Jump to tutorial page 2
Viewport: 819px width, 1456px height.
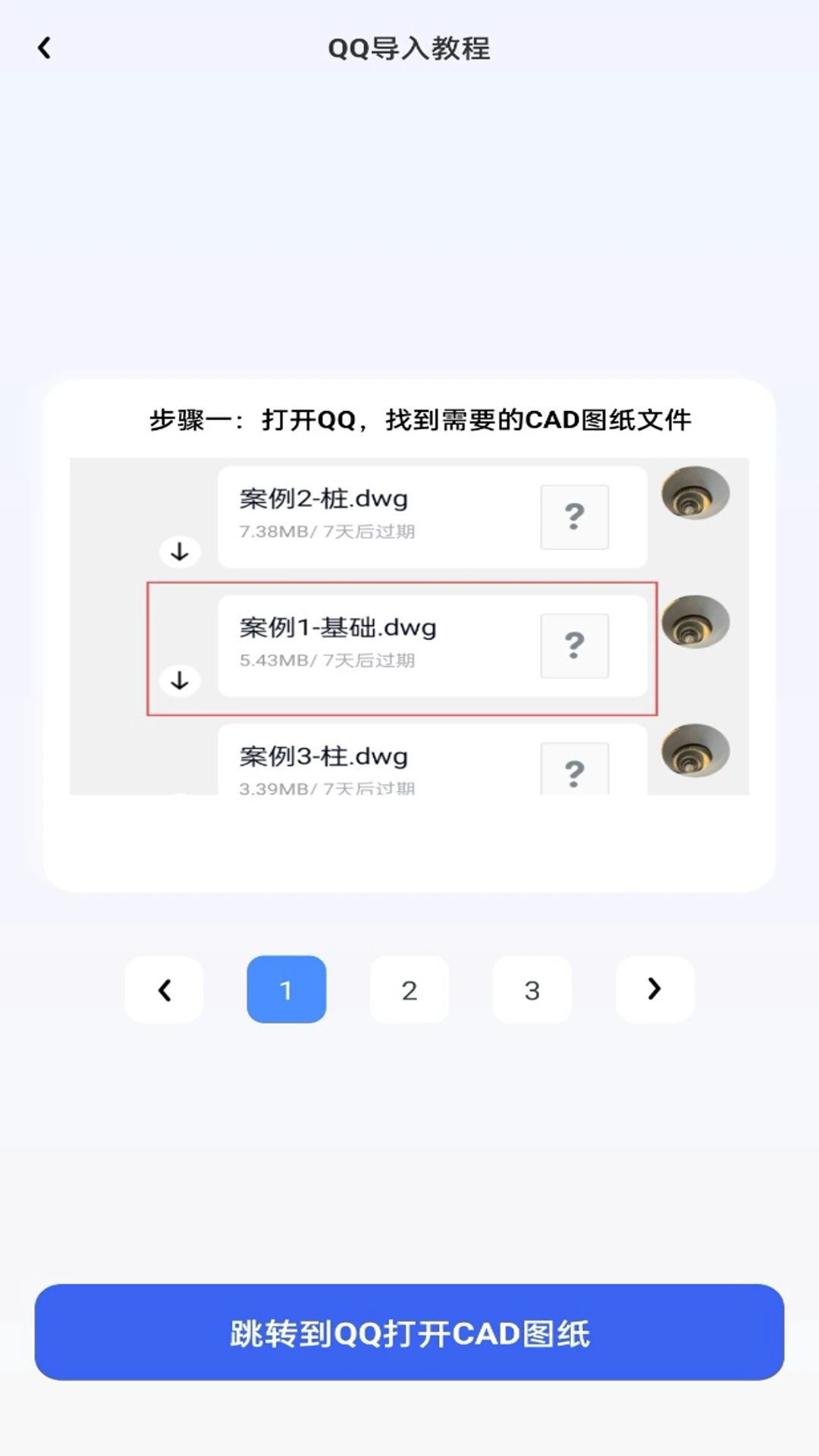(x=409, y=990)
